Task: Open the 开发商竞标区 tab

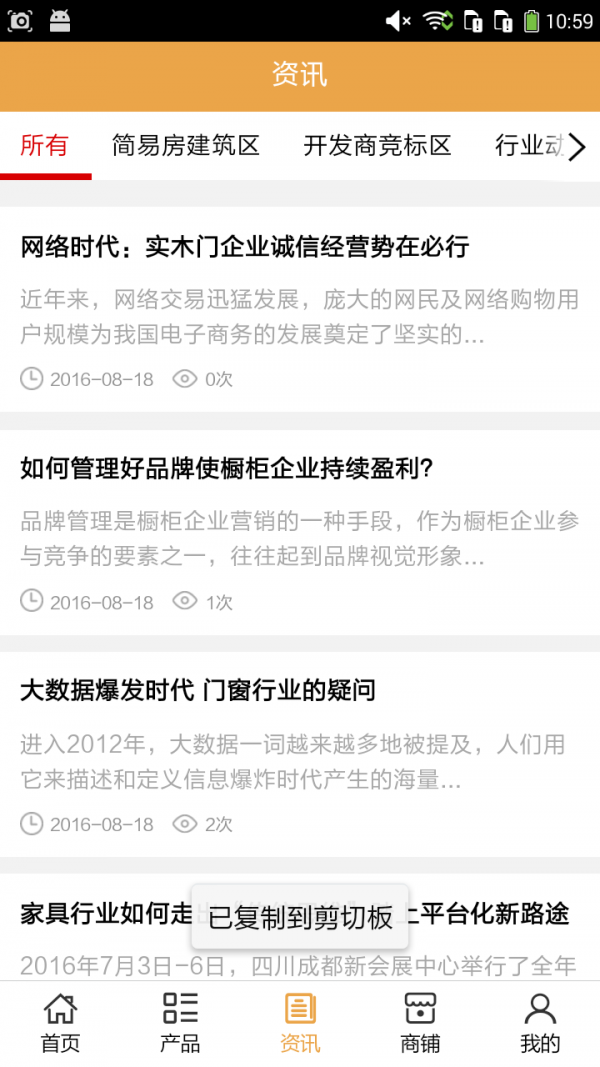Action: click(377, 146)
